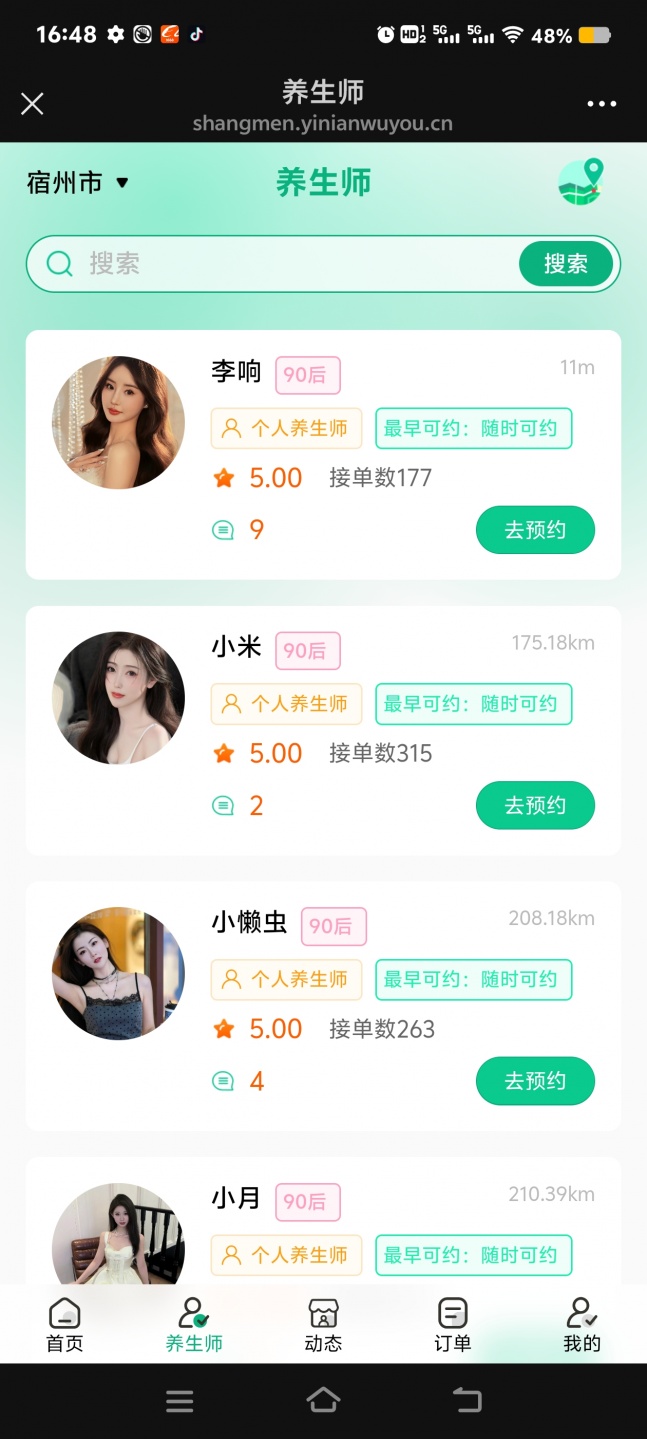Open the three-dot overflow menu
This screenshot has height=1439, width=647.
pos(602,104)
